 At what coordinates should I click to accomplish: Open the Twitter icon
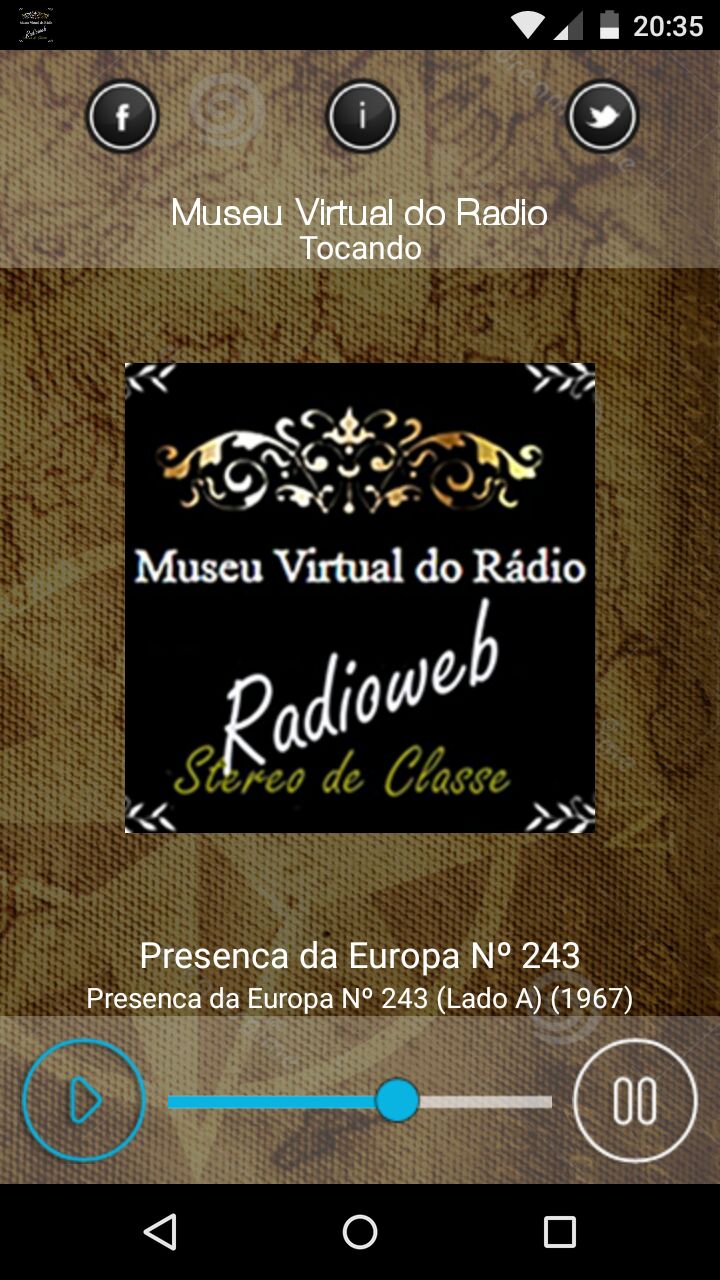pos(601,116)
